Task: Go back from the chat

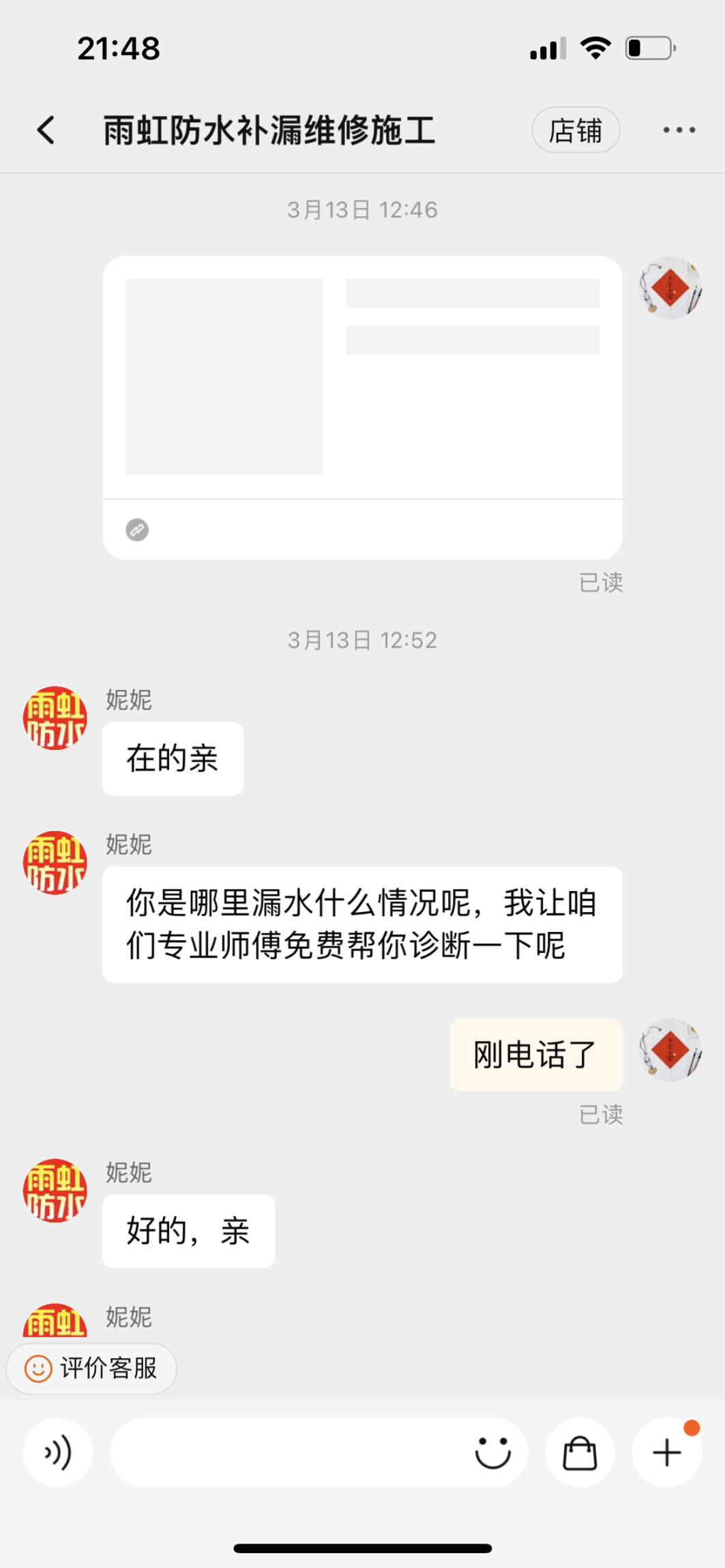Action: point(46,130)
